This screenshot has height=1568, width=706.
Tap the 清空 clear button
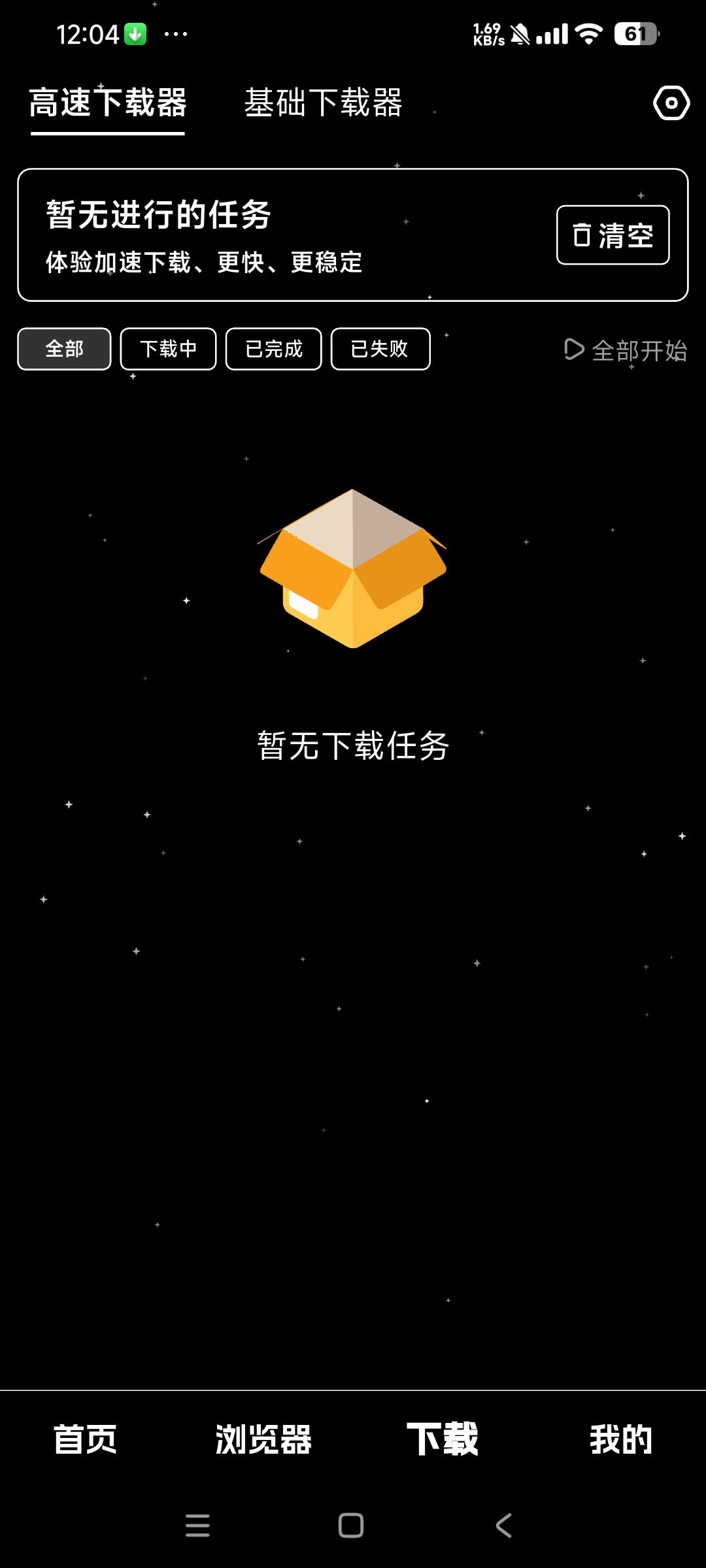[x=613, y=235]
